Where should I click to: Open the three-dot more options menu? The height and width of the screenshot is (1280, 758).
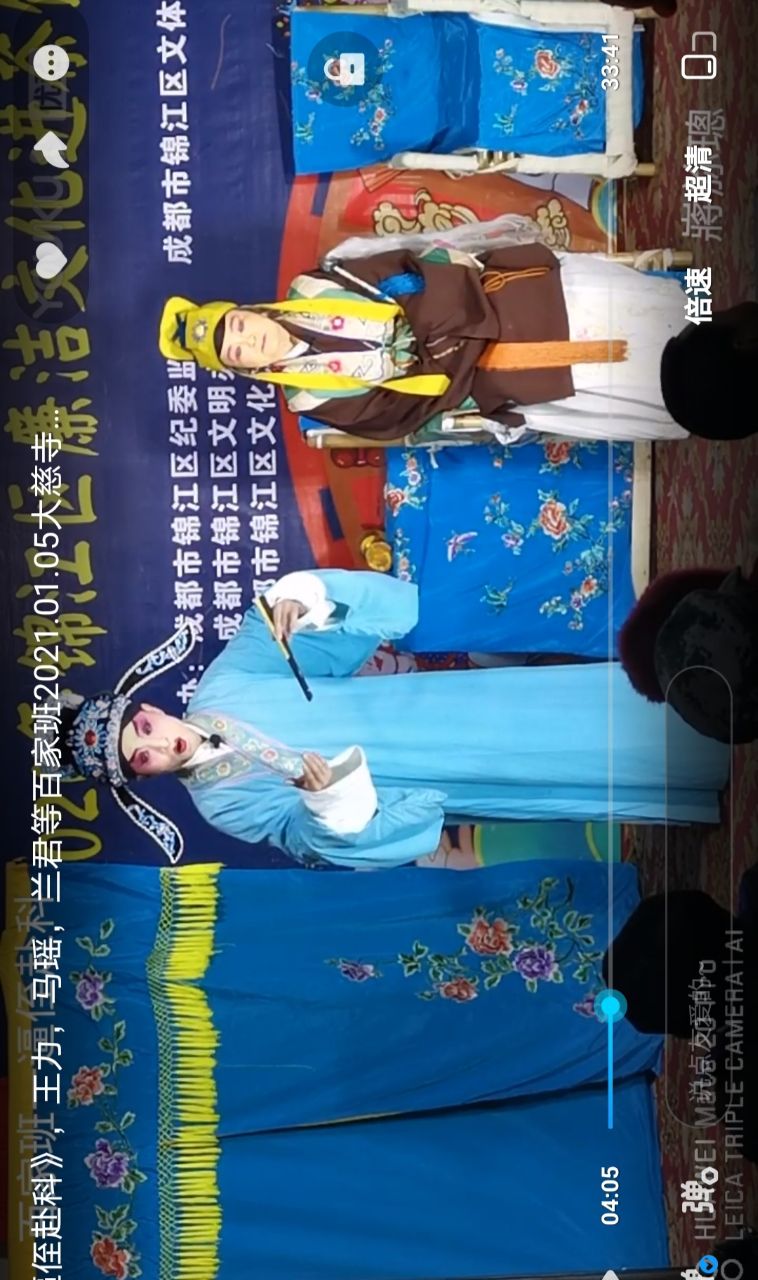(50, 64)
